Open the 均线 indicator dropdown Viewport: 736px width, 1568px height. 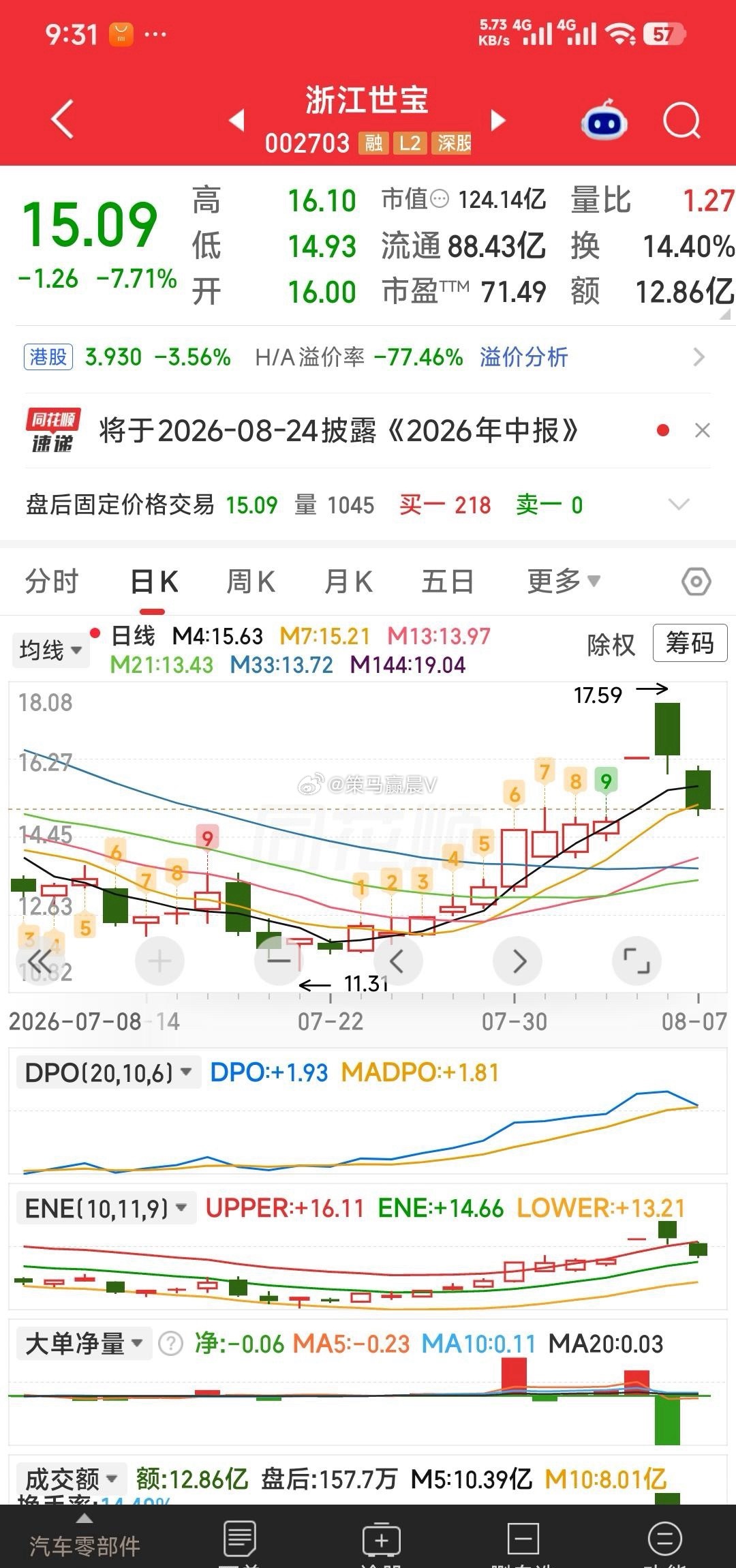(x=50, y=650)
